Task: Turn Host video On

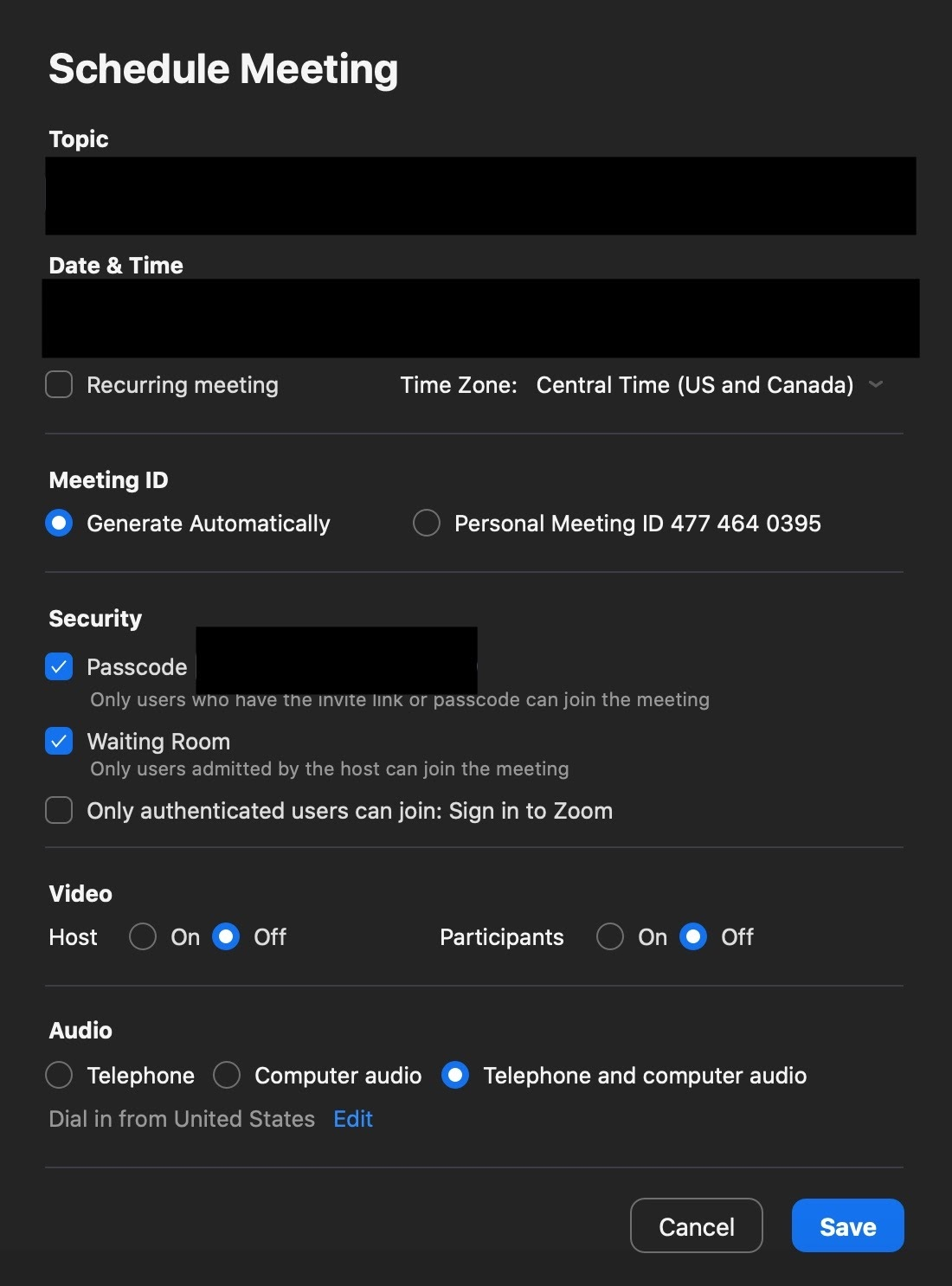Action: (x=143, y=937)
